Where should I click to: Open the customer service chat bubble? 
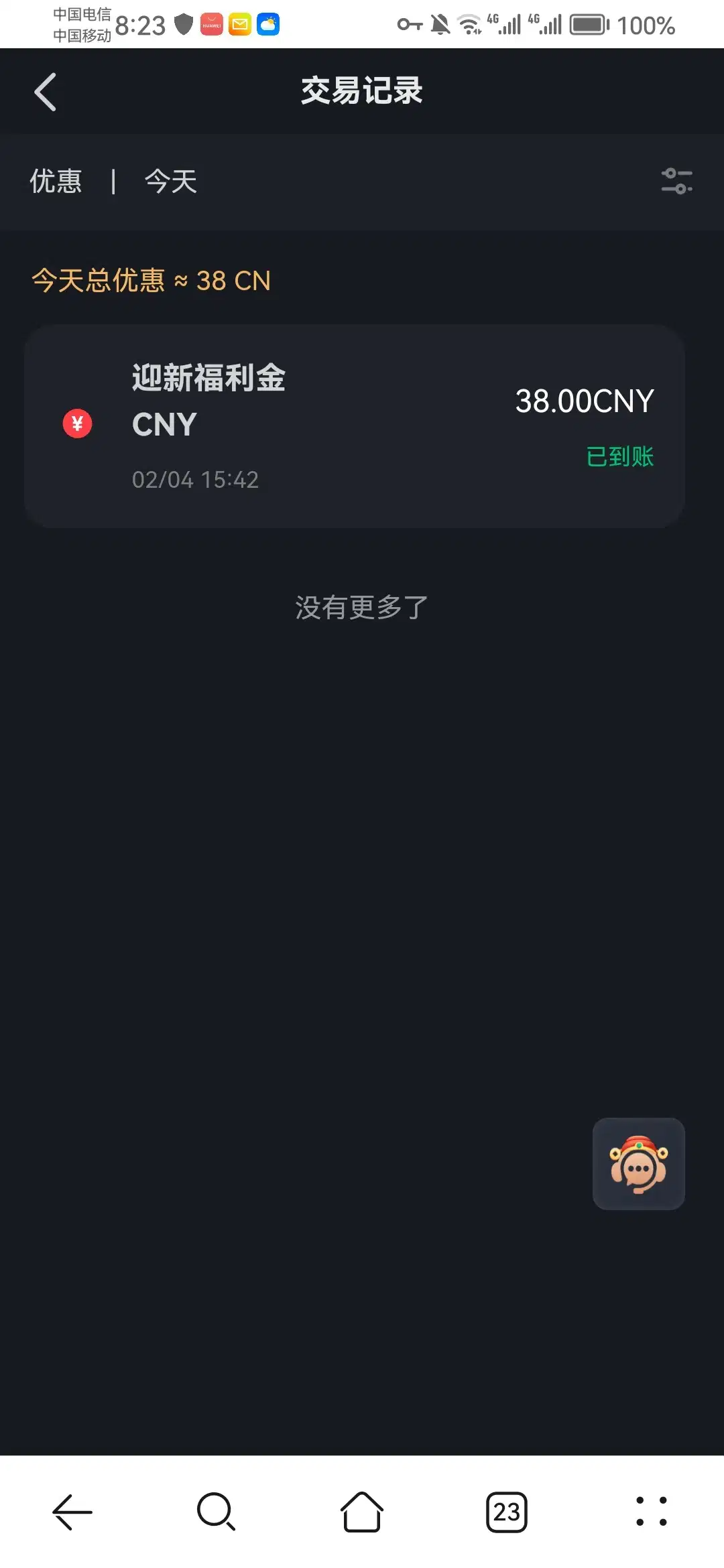638,1163
